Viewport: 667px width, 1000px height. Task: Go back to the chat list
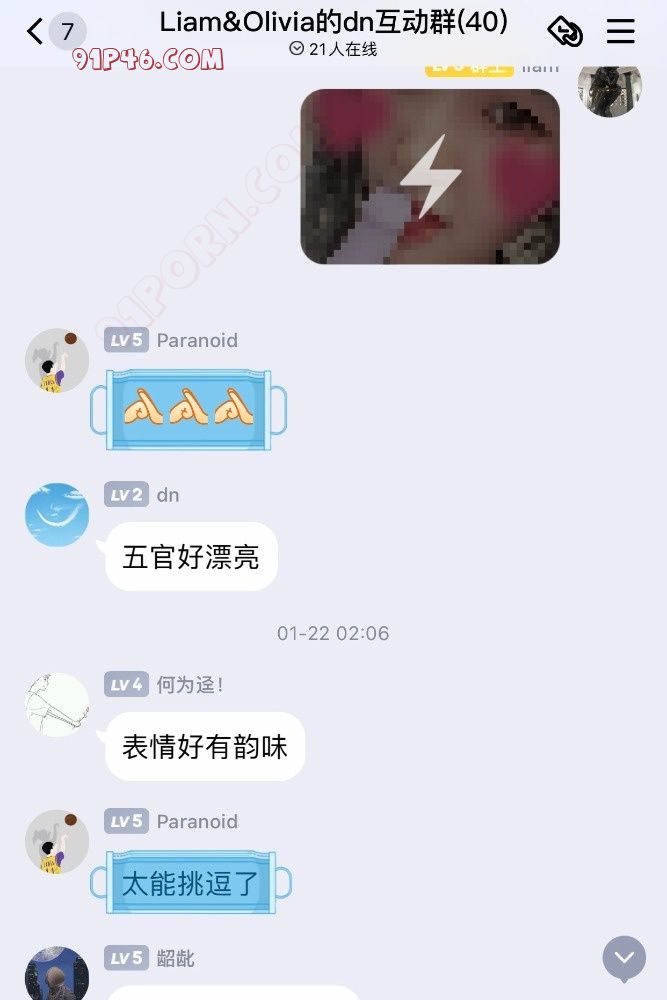click(36, 32)
